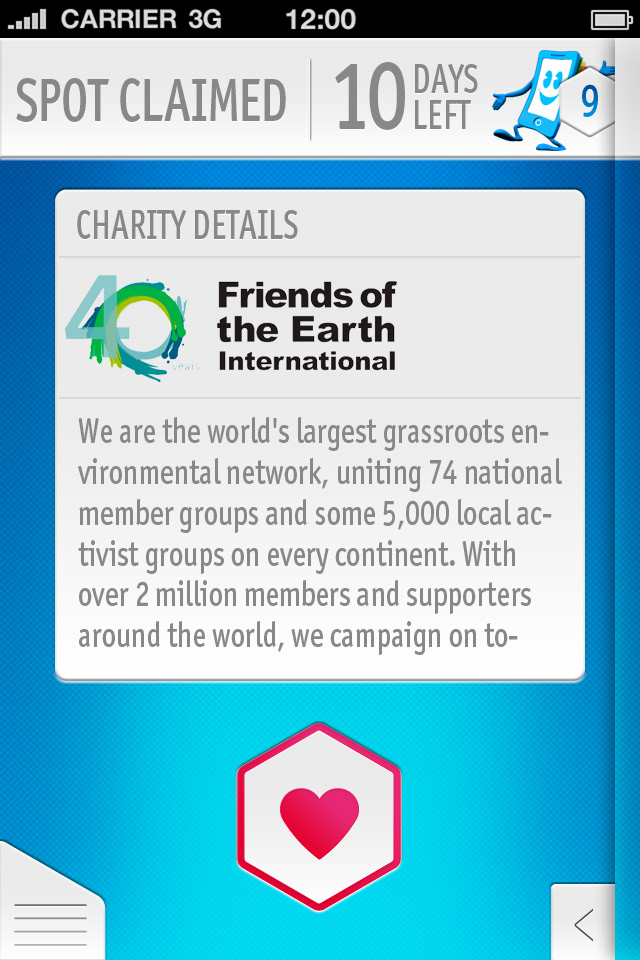Open Friends of the Earth charity details card

coord(320,435)
